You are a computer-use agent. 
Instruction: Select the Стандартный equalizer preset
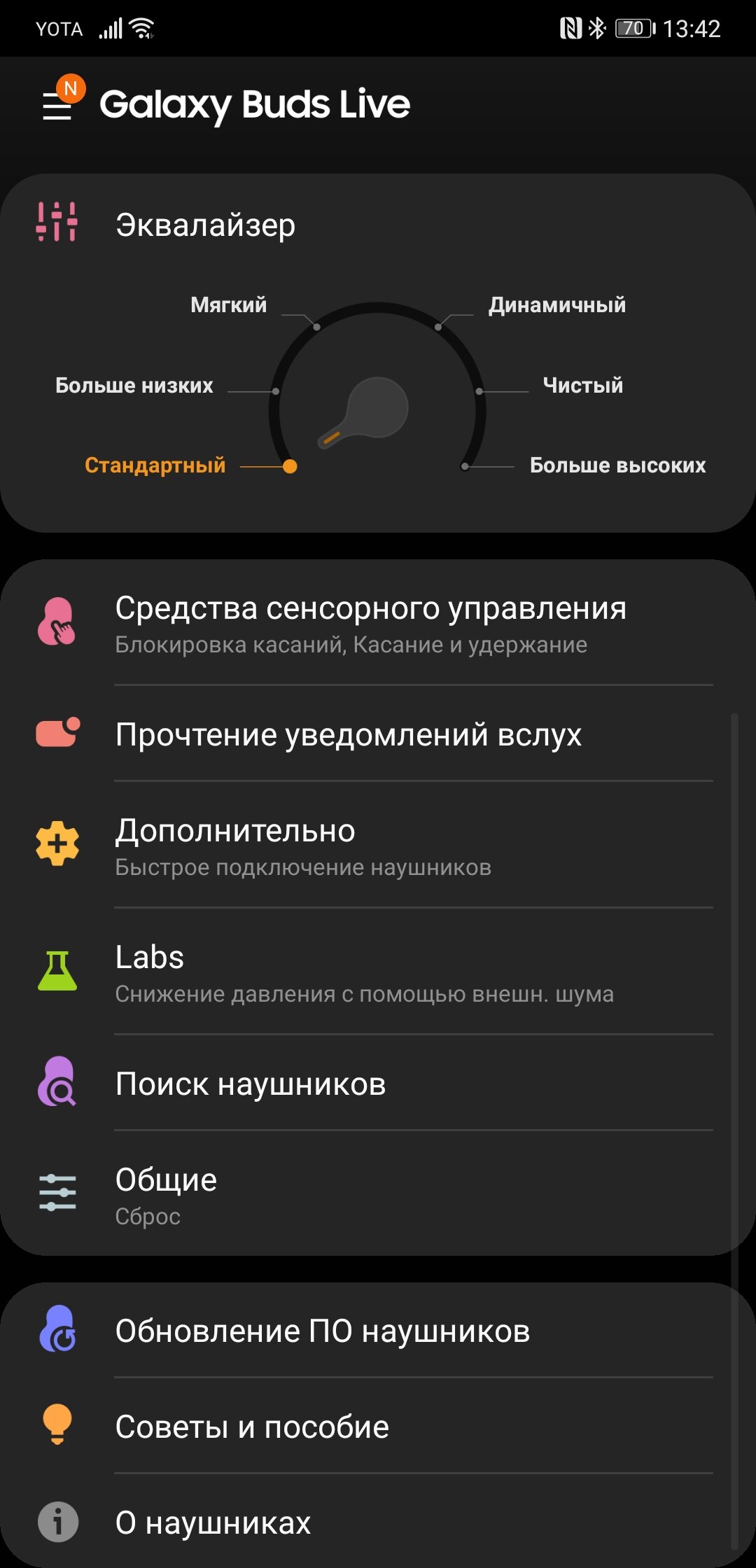[x=155, y=465]
